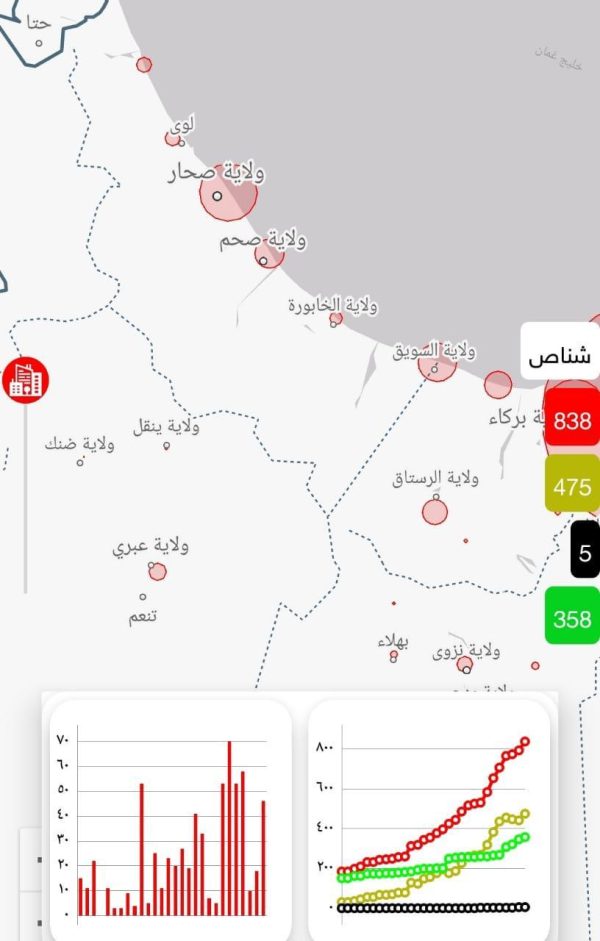
Task: Tap the green 358 count badge
Action: (572, 619)
